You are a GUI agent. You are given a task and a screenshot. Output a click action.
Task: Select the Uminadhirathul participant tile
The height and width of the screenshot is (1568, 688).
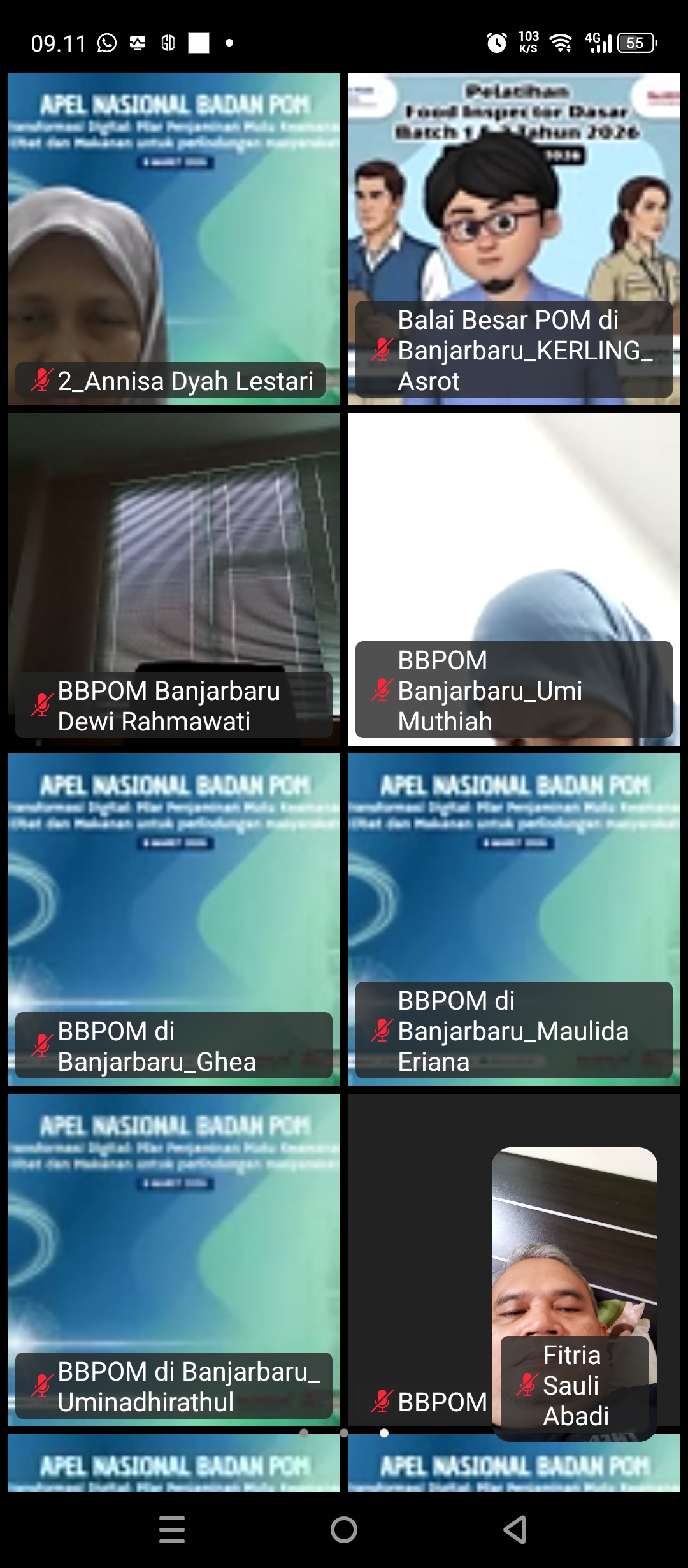click(x=173, y=1259)
